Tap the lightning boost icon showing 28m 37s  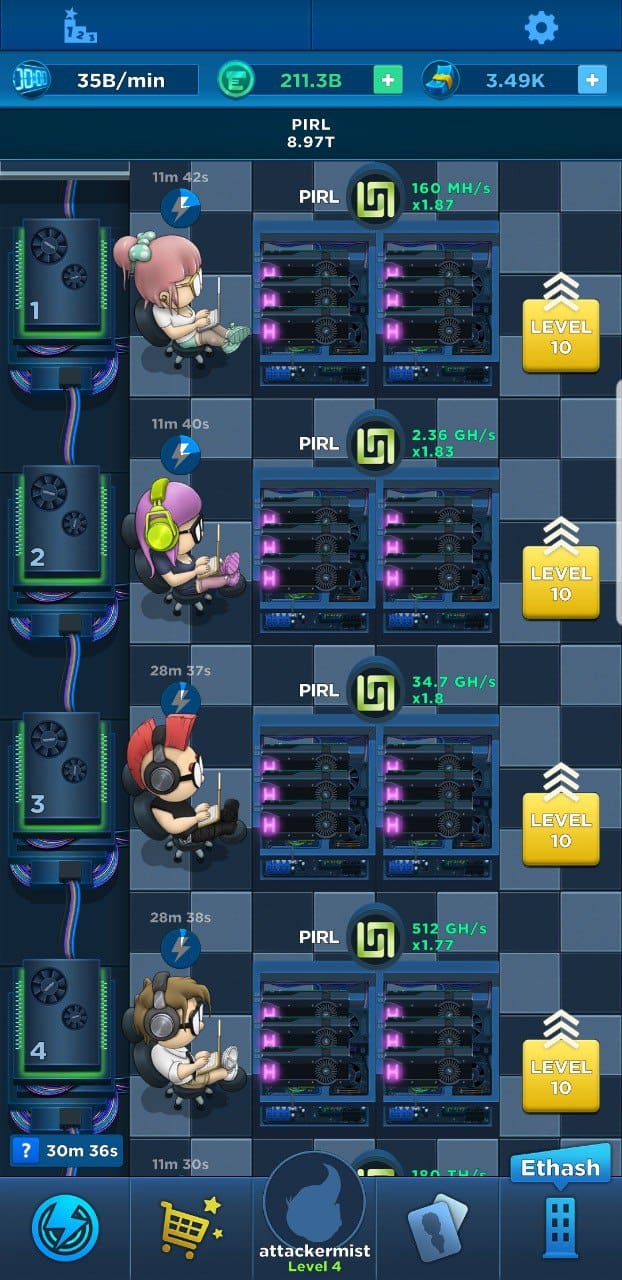(181, 700)
